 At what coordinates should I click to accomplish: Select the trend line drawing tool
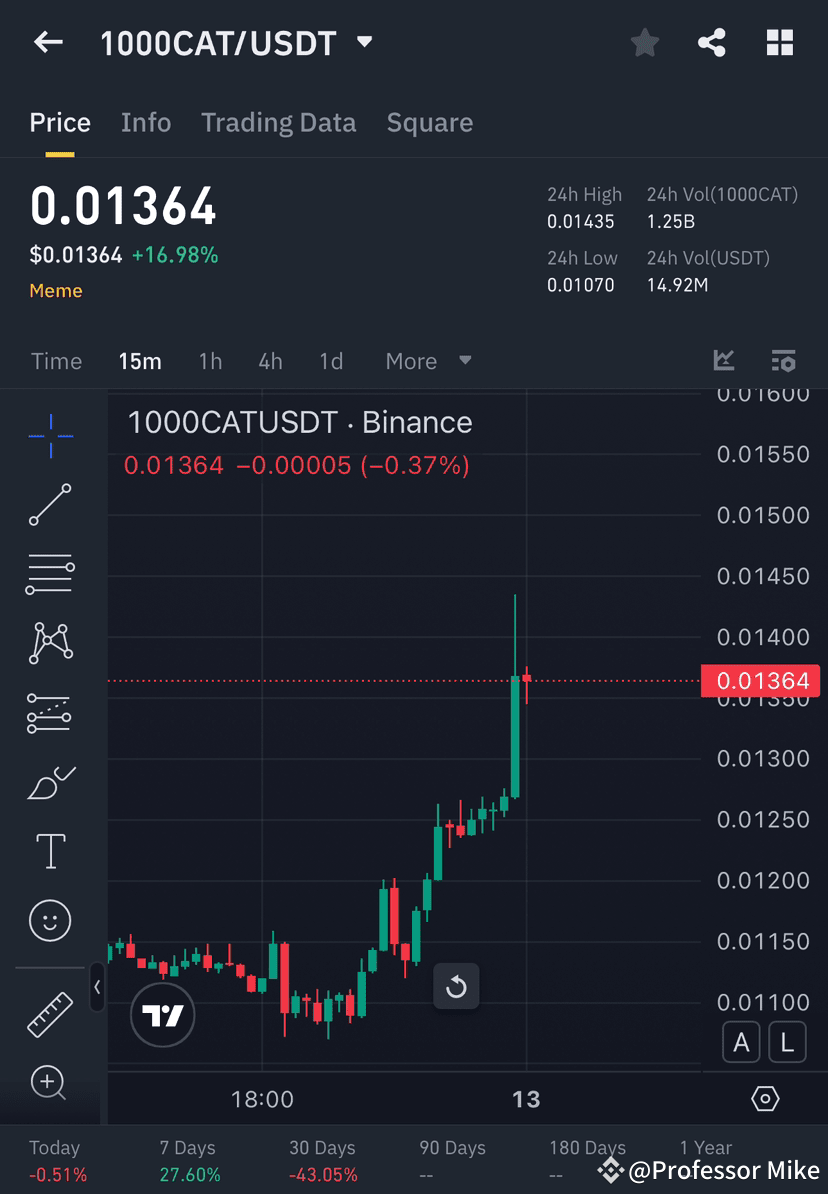pos(50,505)
